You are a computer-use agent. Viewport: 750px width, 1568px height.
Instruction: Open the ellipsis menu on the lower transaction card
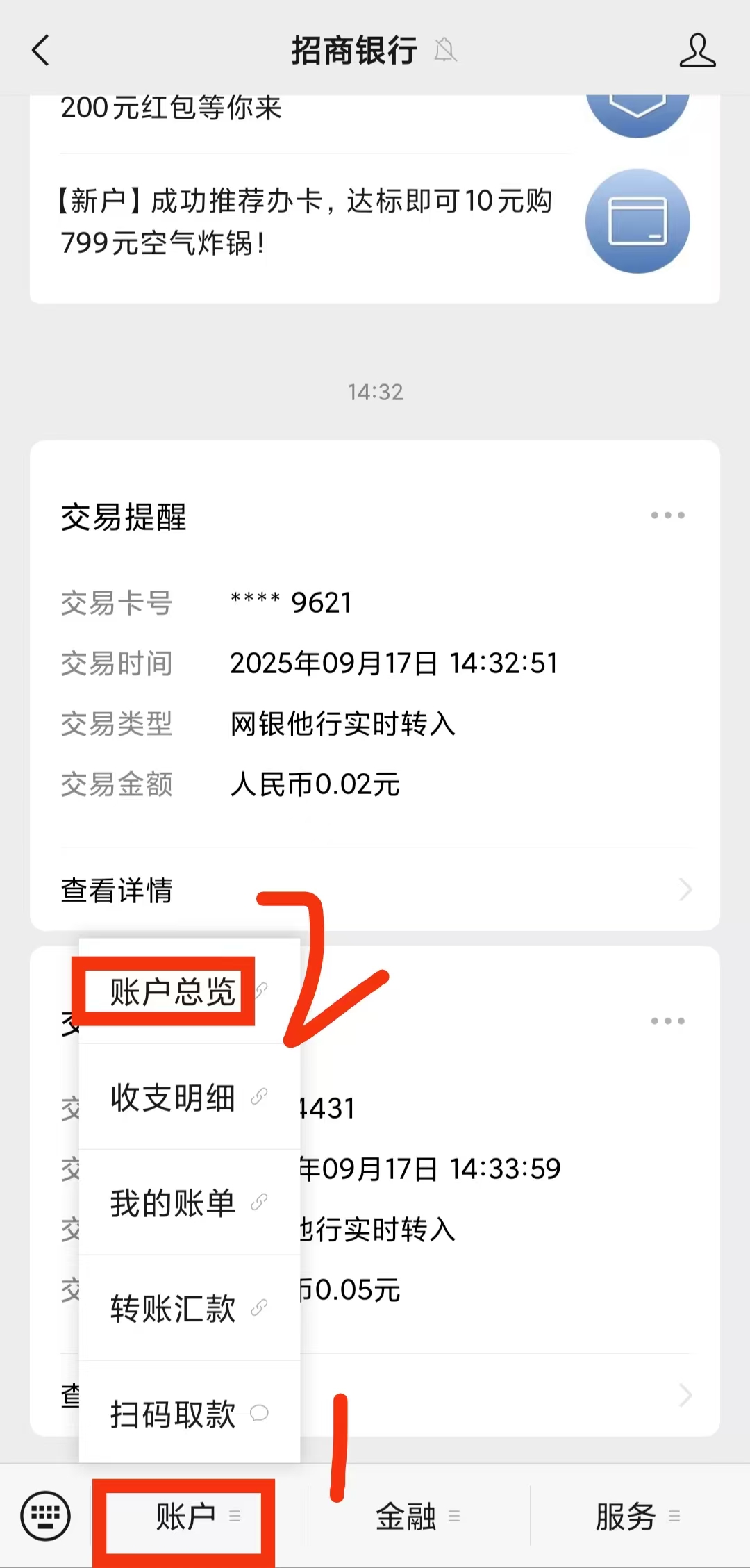click(666, 1019)
